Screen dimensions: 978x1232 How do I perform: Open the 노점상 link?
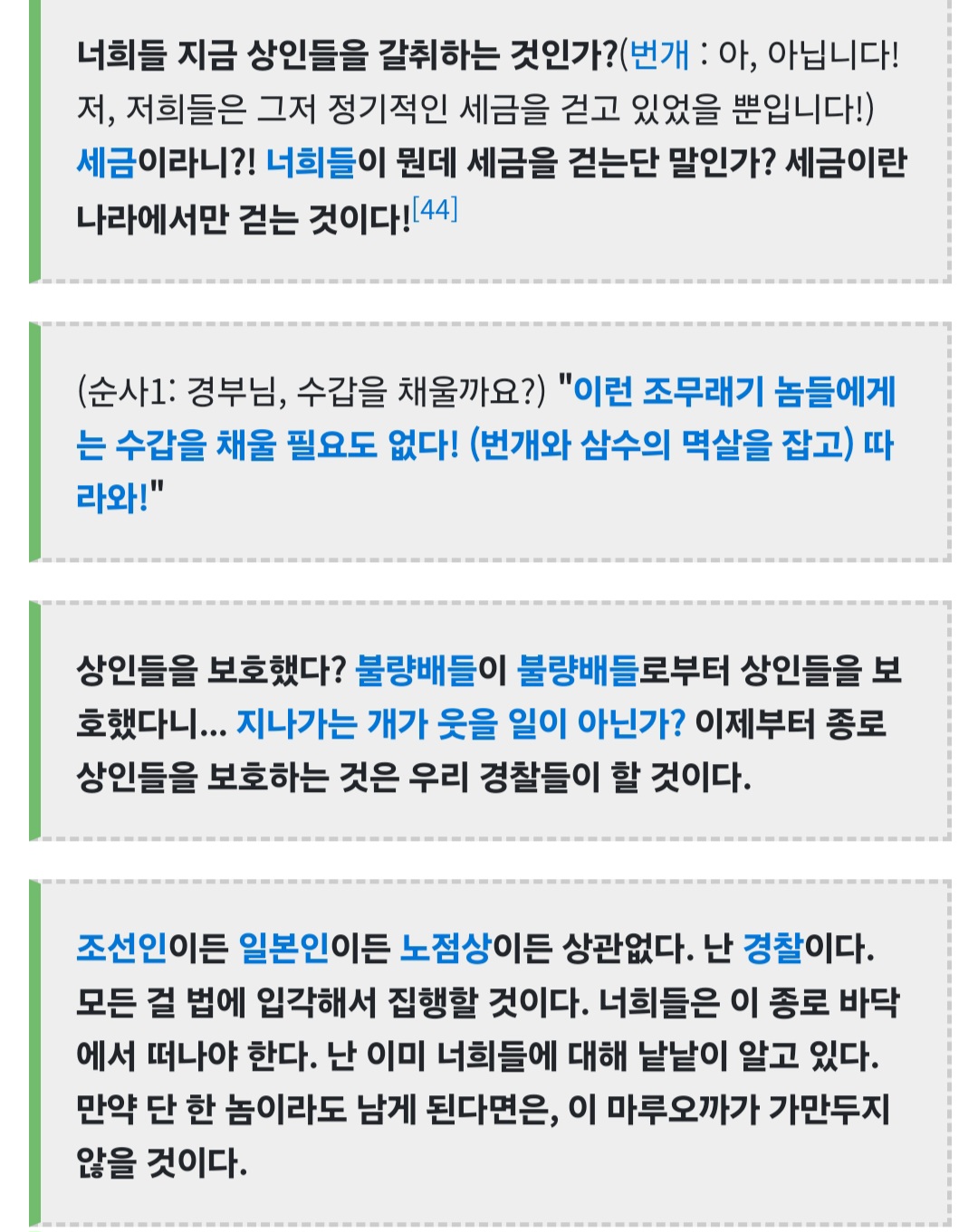445,948
